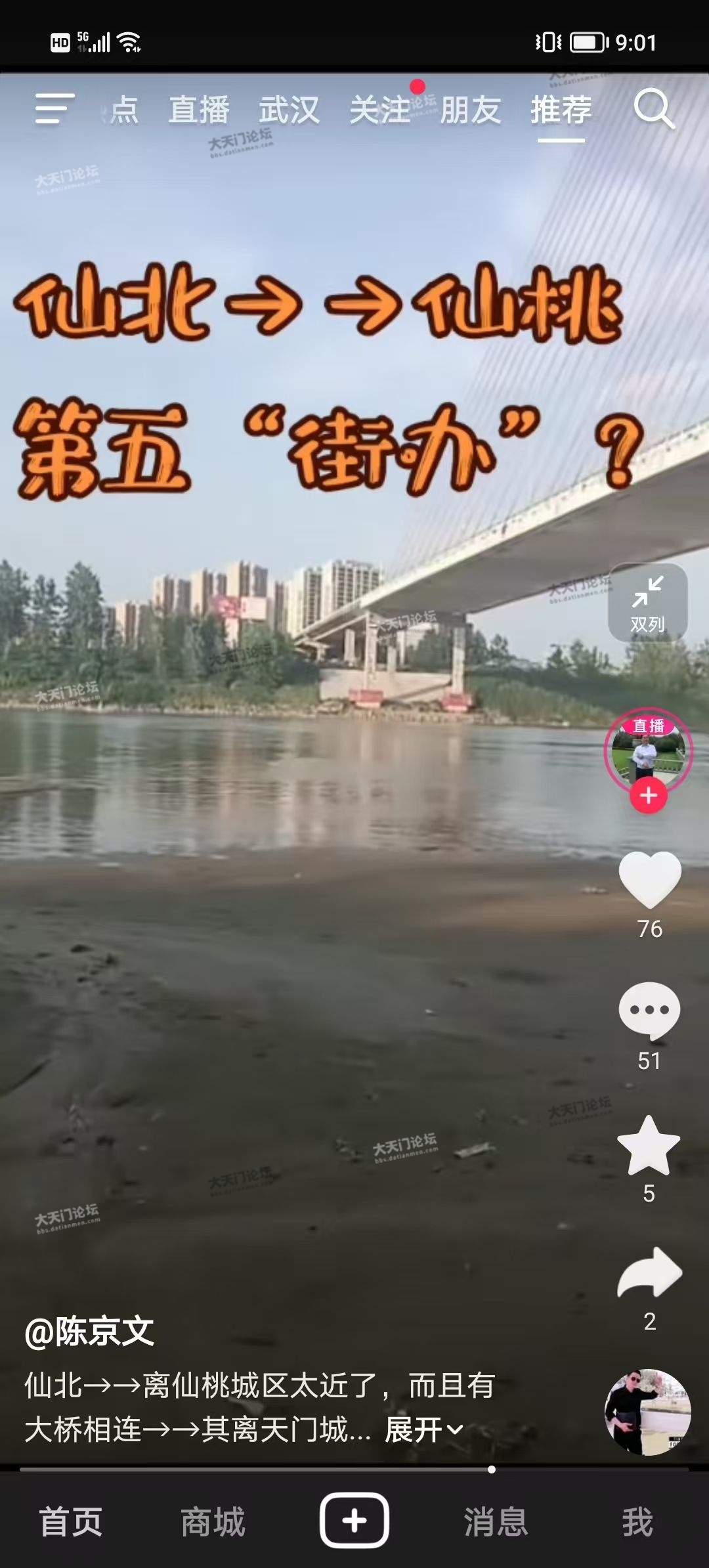Open the @陈京文 profile name
Screen dimensions: 709x1568
tap(89, 1332)
